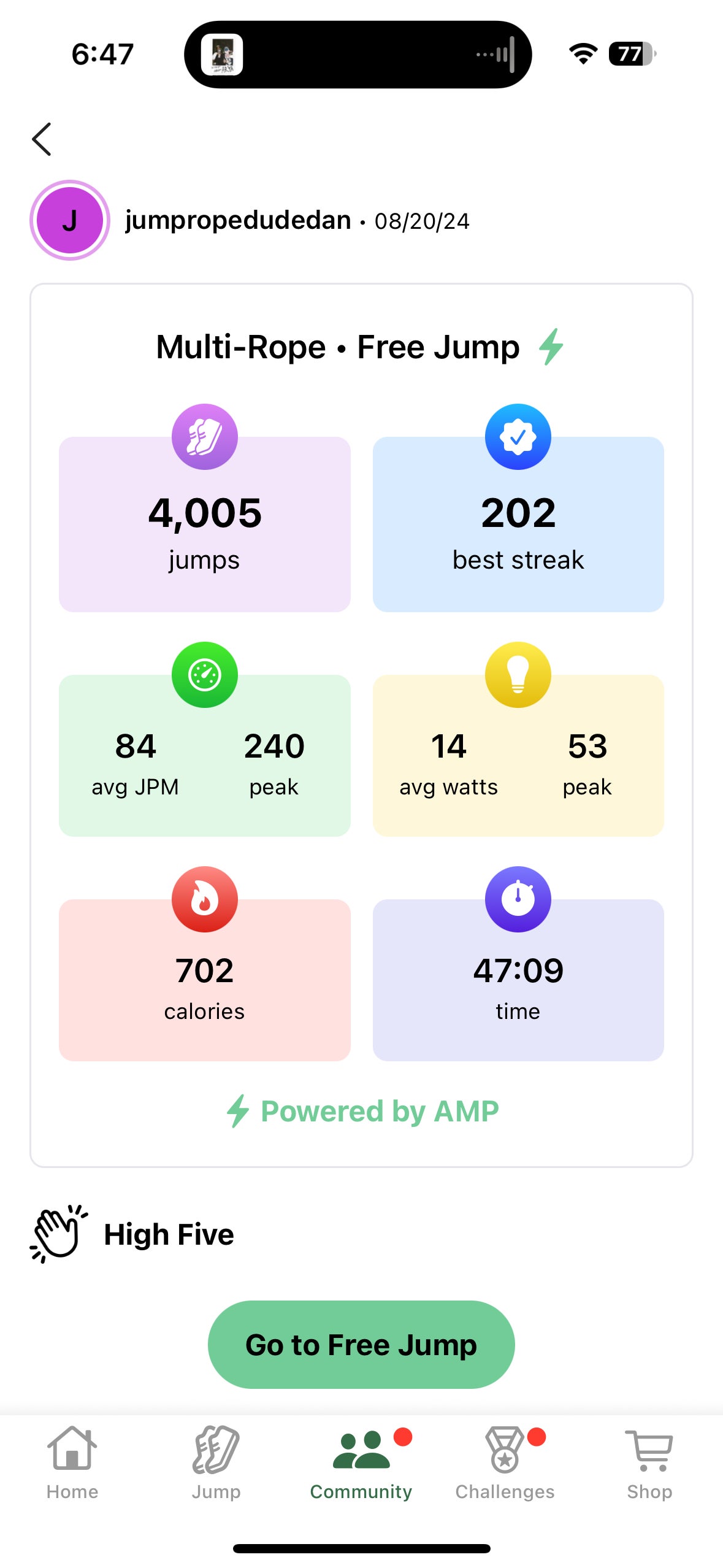Open the Shop tab
This screenshot has width=723, height=1568.
pyautogui.click(x=649, y=1463)
